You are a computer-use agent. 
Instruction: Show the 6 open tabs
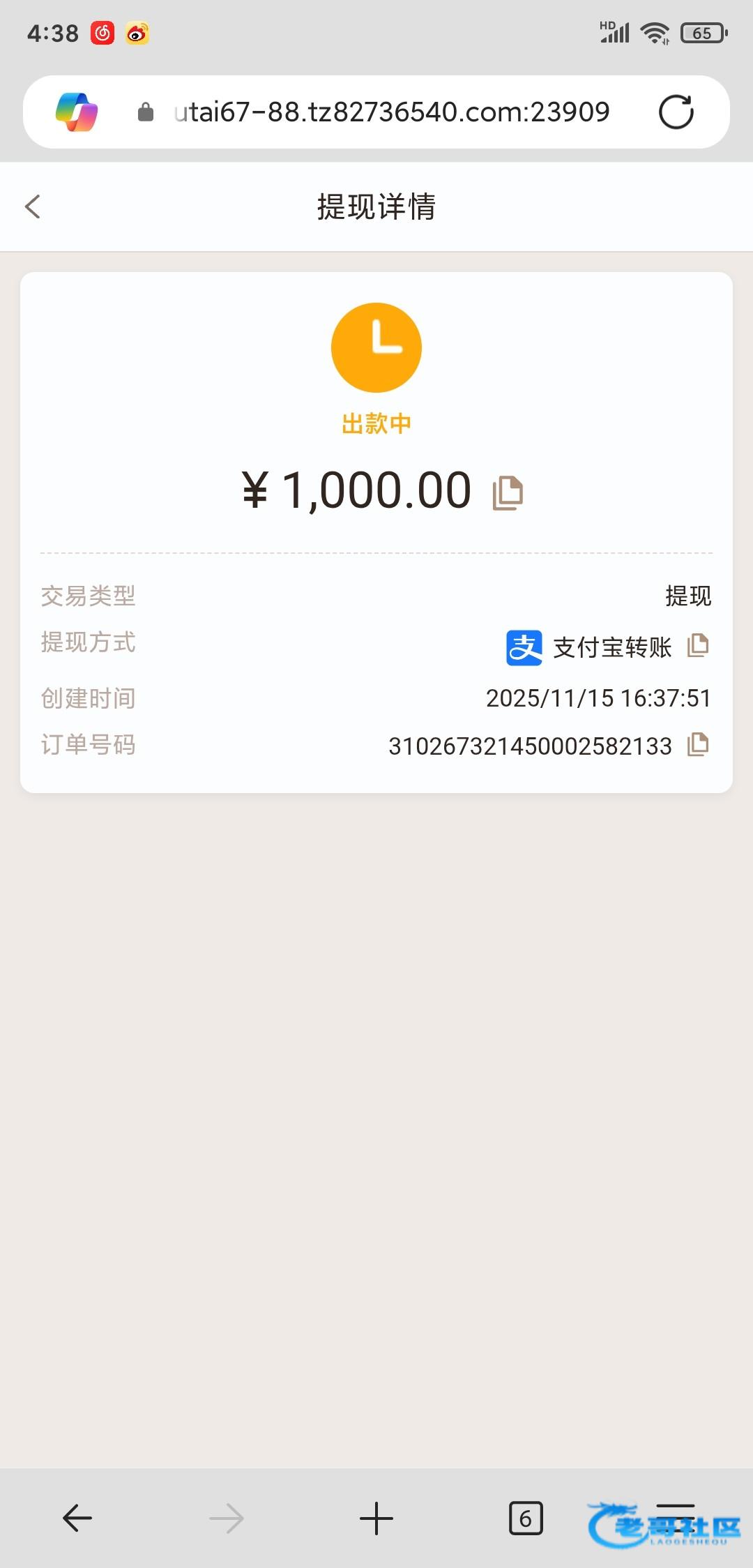[x=526, y=1518]
